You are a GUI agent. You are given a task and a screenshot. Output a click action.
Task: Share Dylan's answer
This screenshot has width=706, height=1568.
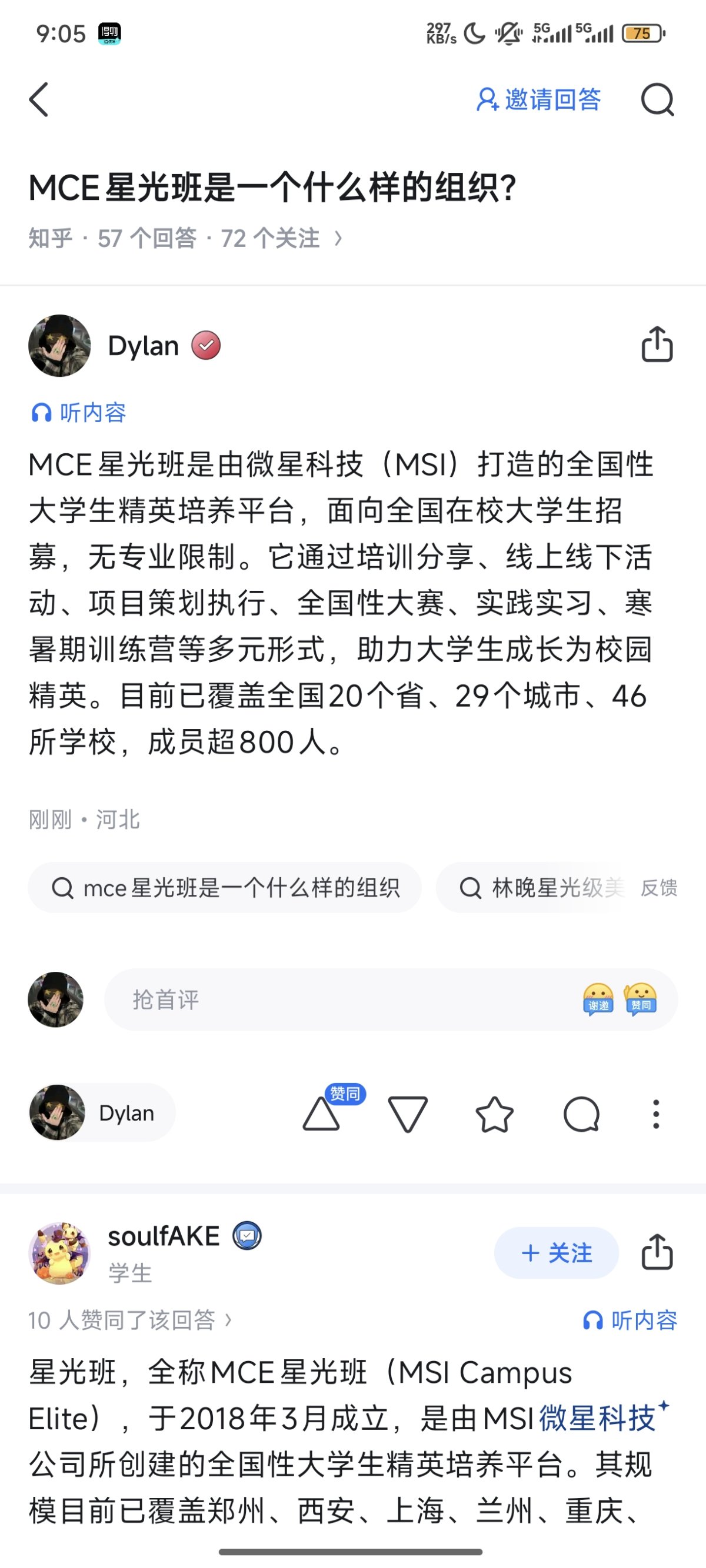(x=657, y=345)
